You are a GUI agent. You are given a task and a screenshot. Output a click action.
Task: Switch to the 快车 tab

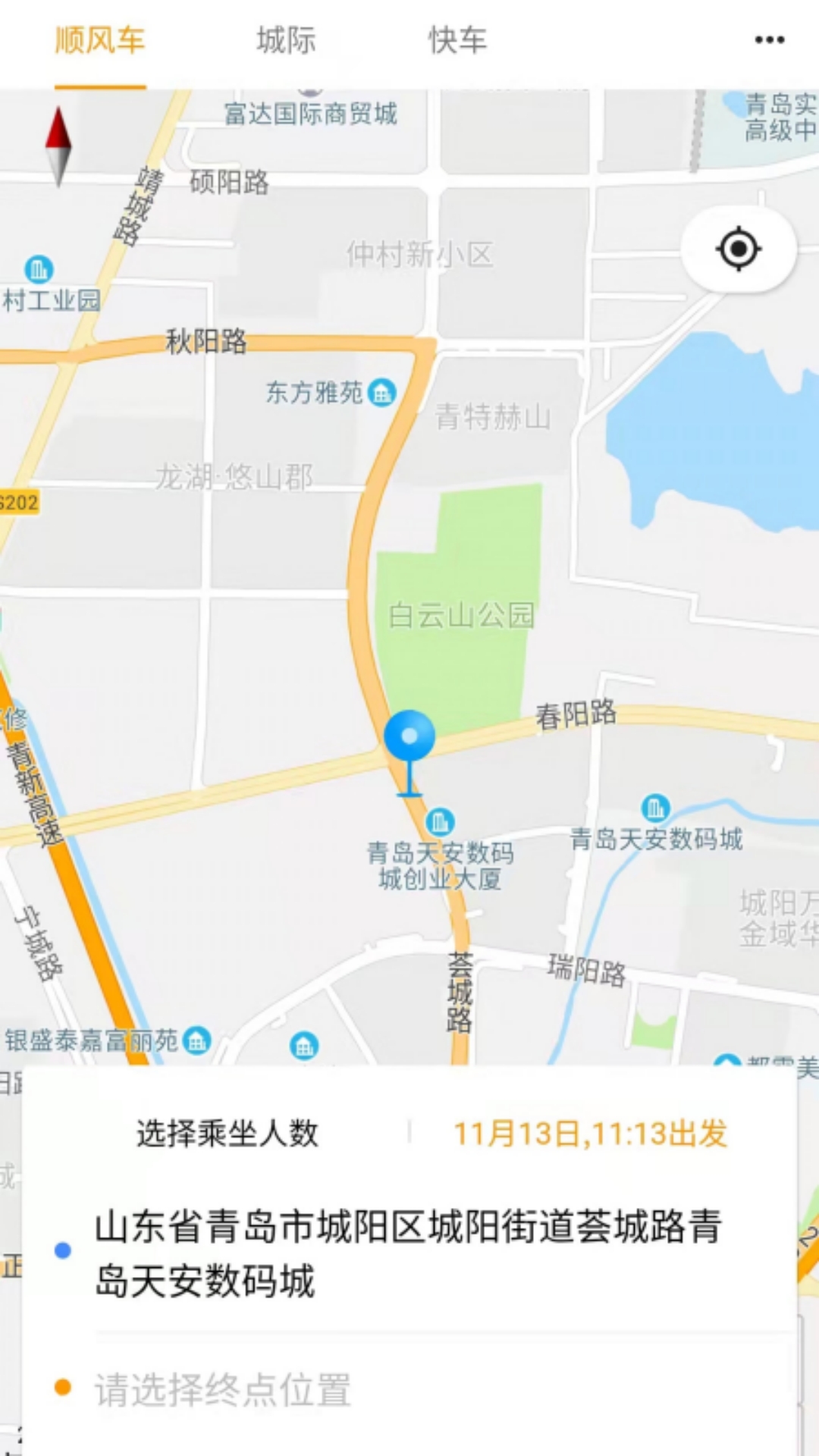point(457,40)
